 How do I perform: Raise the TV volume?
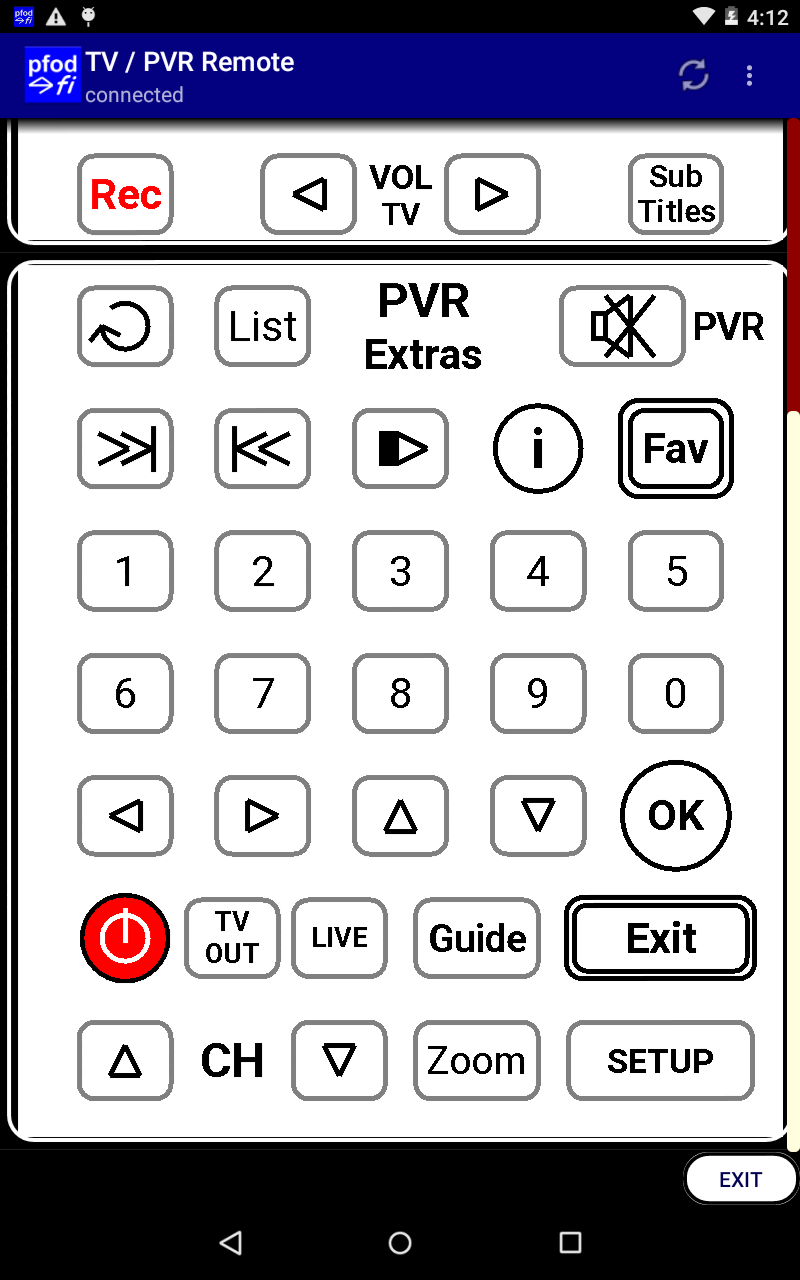coord(492,194)
